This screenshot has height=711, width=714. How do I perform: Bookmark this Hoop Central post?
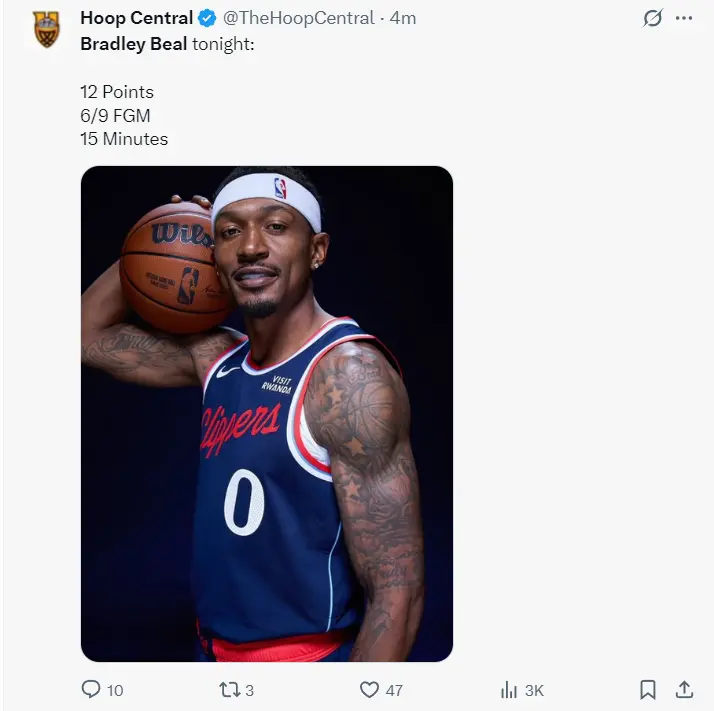pyautogui.click(x=648, y=690)
